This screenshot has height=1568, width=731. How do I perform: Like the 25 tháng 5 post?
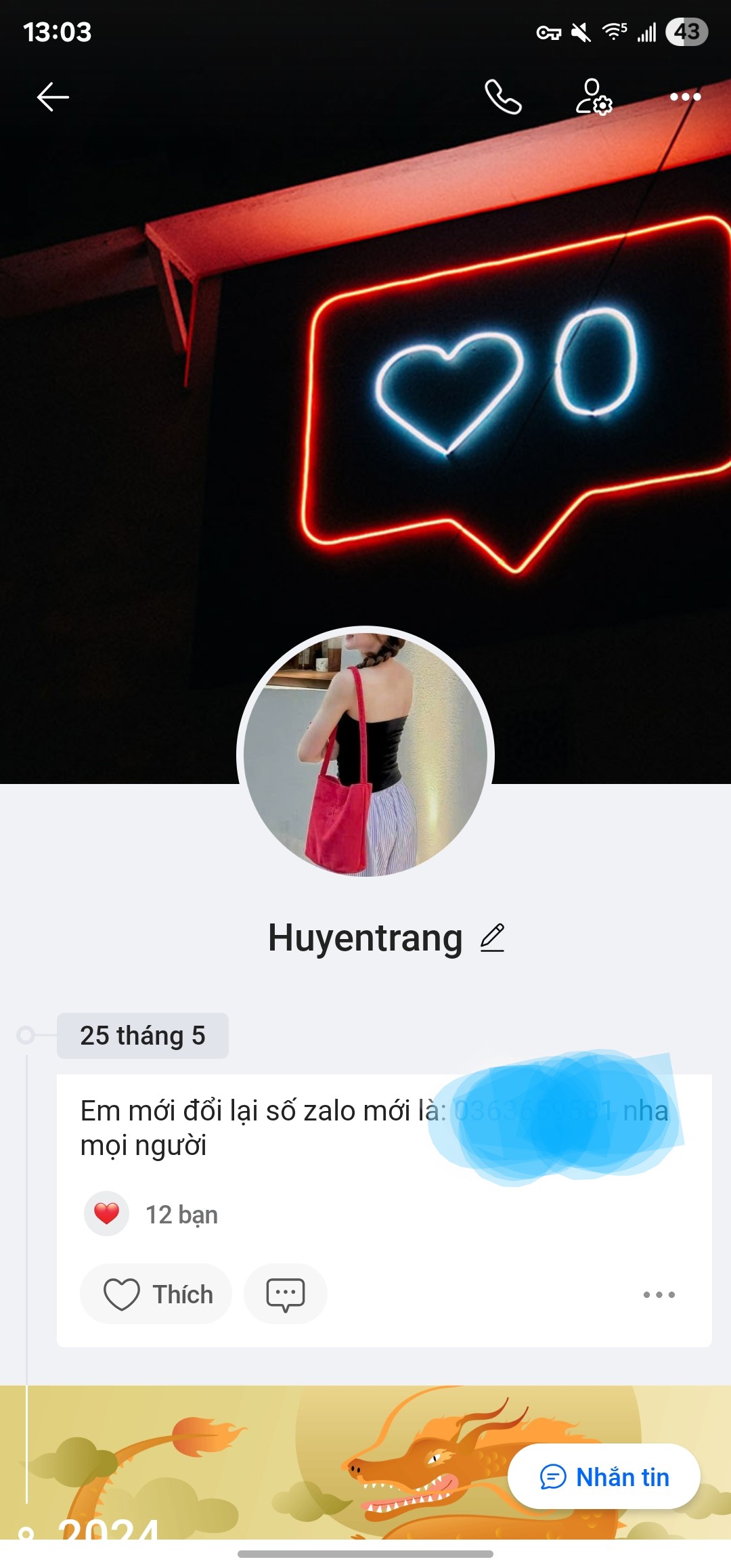(156, 1294)
